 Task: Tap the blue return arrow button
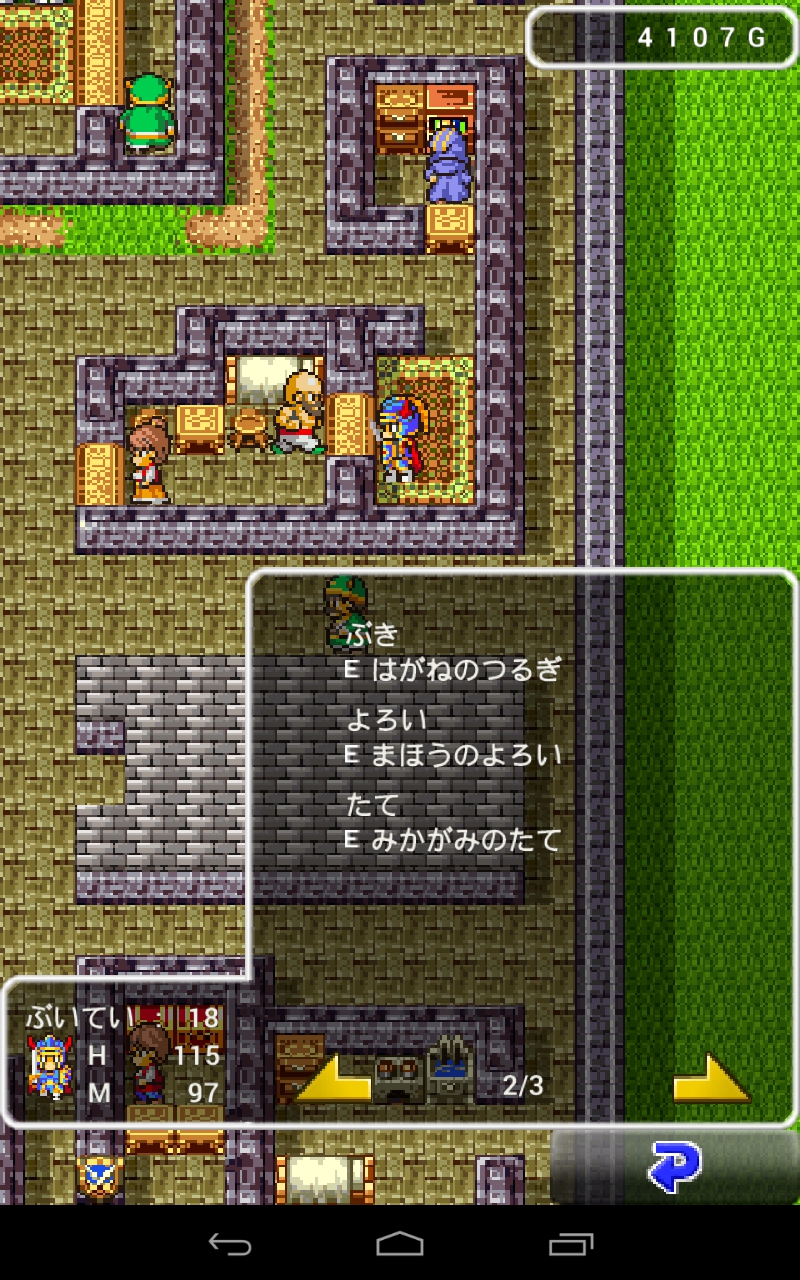674,1167
